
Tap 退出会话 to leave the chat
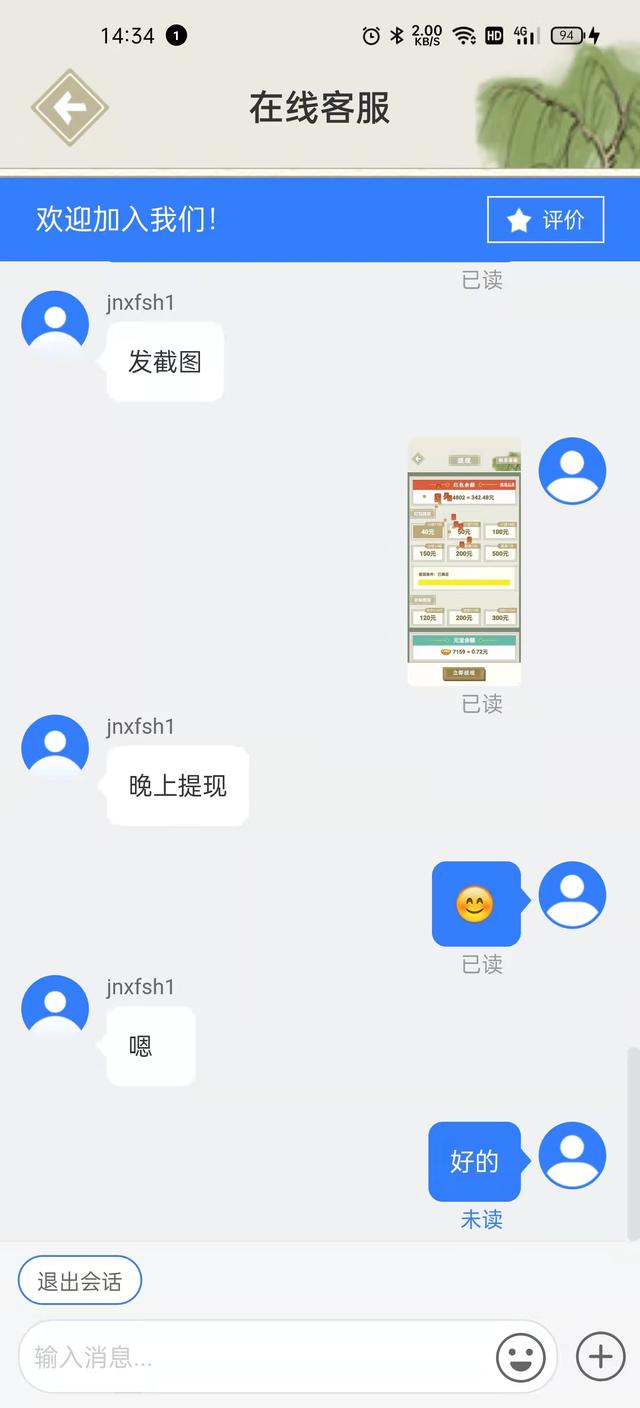pos(80,1281)
